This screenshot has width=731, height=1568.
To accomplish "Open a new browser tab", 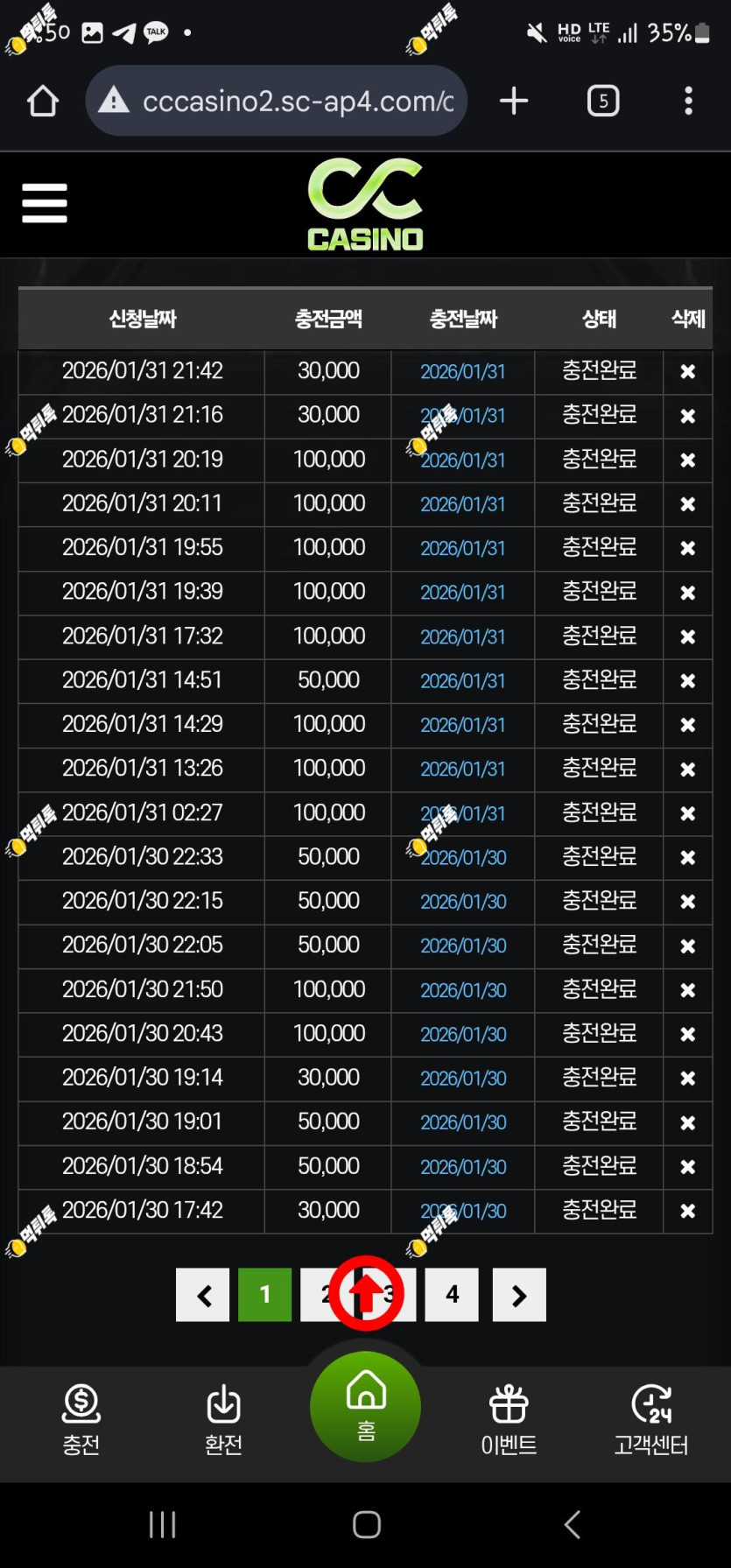I will click(x=514, y=102).
